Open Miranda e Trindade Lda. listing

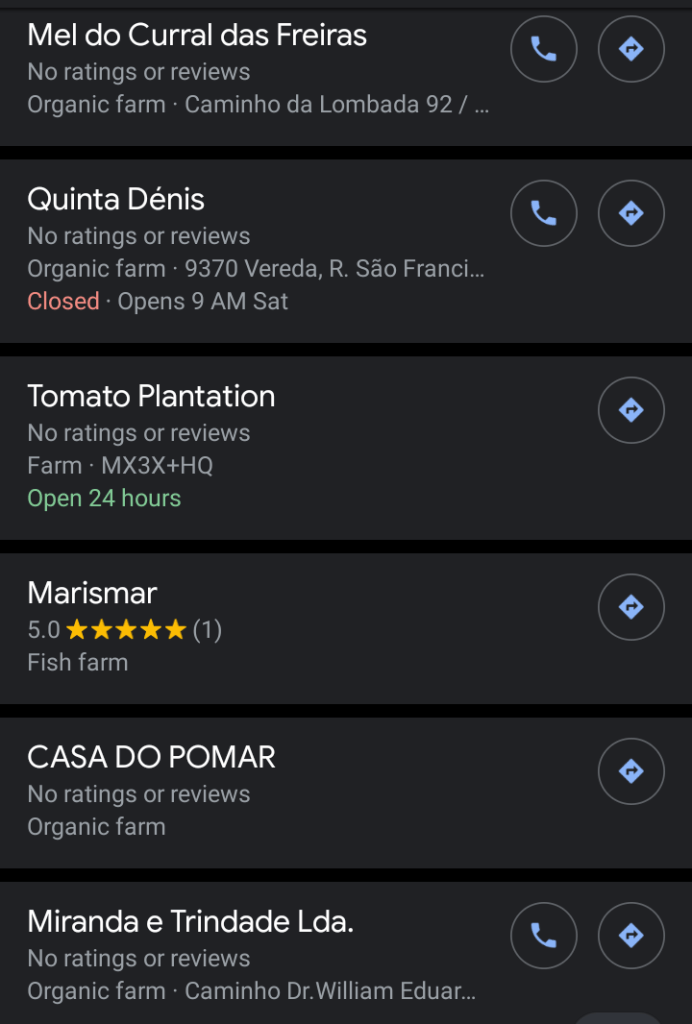pyautogui.click(x=190, y=922)
